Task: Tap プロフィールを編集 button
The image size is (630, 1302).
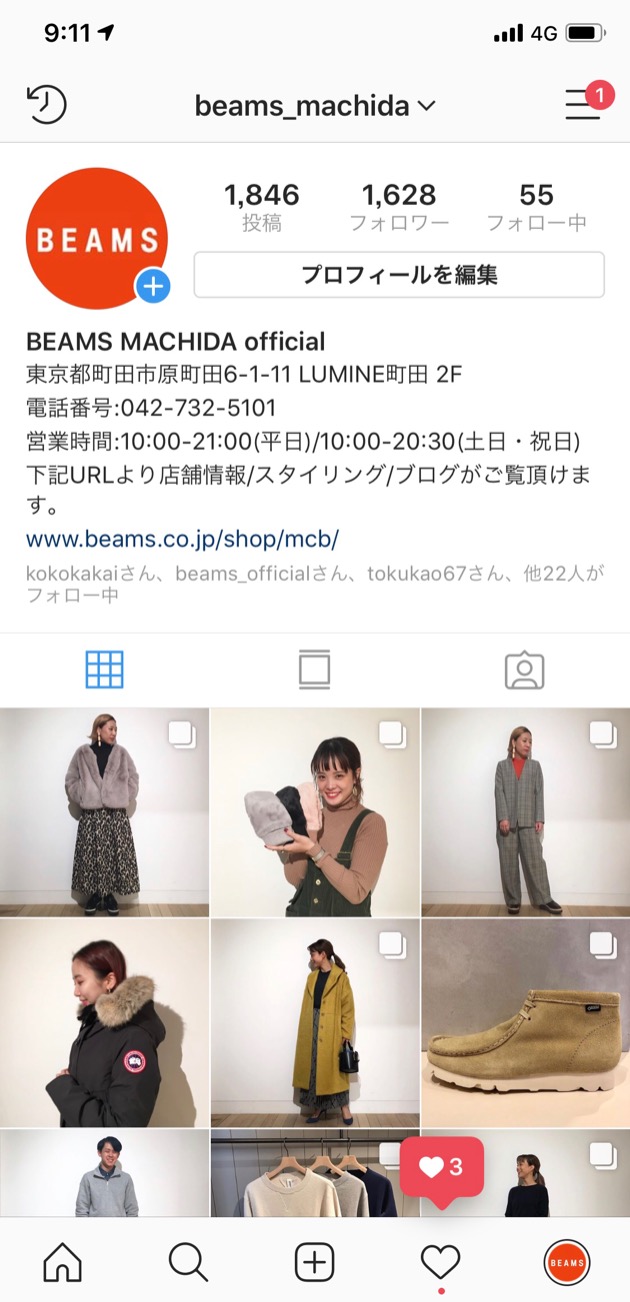Action: 399,275
